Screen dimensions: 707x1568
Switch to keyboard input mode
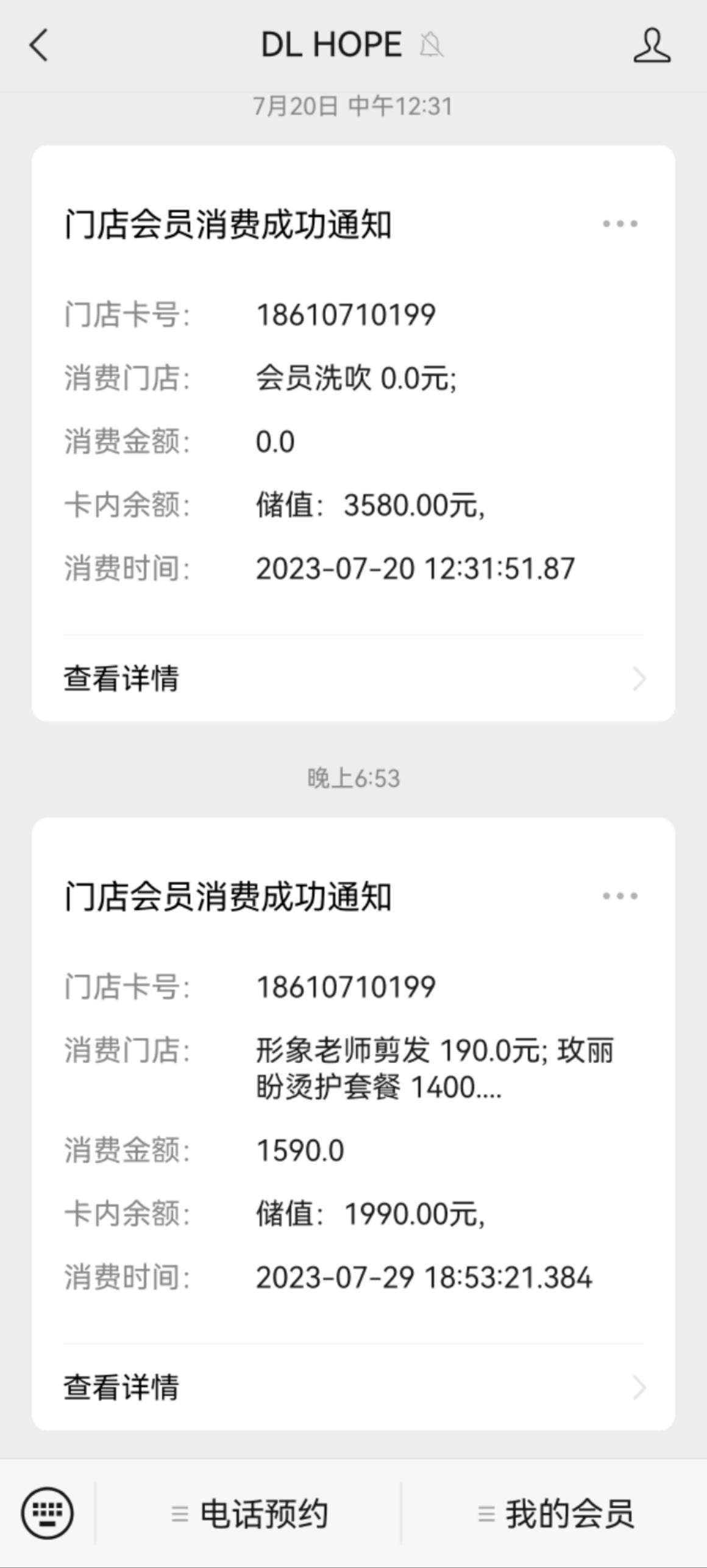coord(48,1513)
